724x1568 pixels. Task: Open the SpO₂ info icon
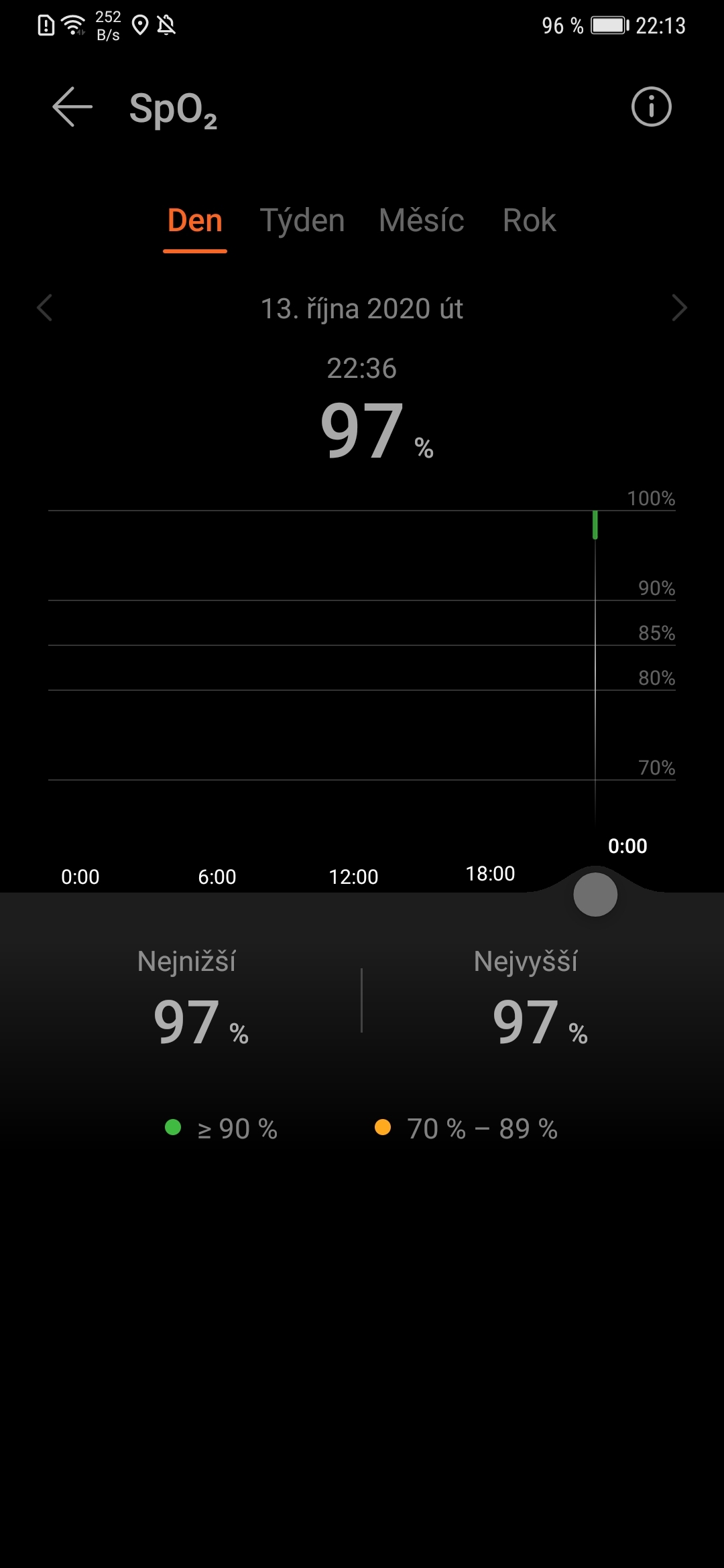[651, 107]
